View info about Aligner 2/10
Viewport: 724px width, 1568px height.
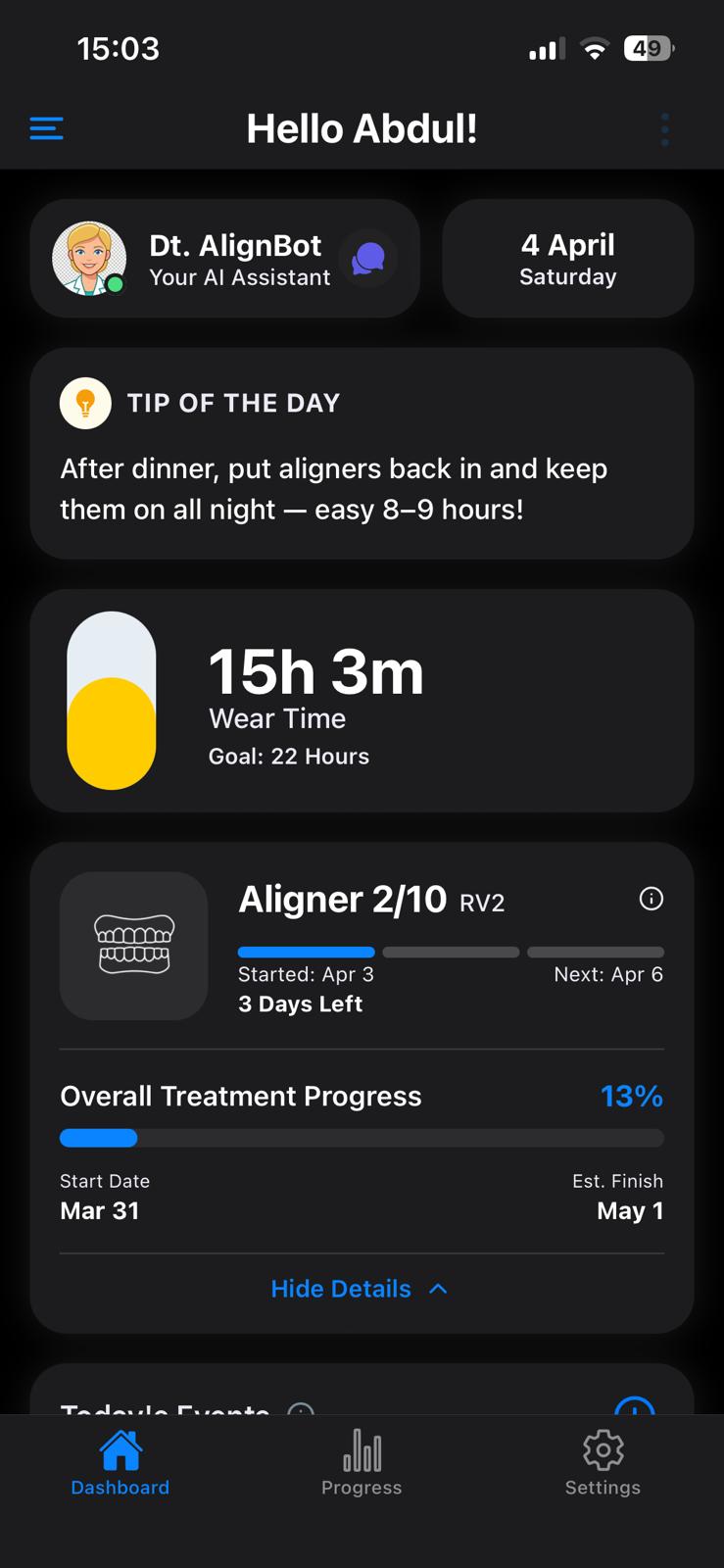point(651,899)
